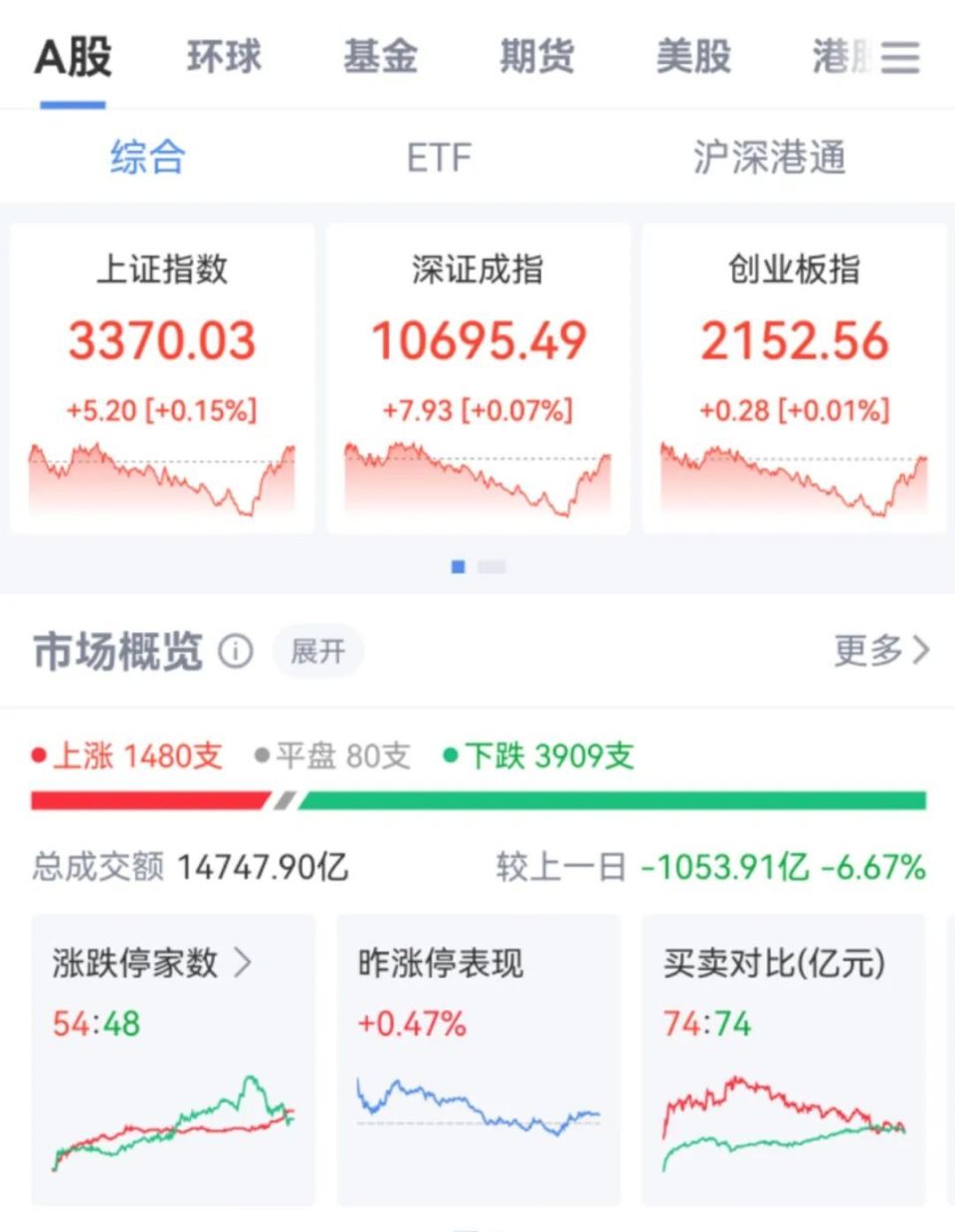Viewport: 955px width, 1232px height.
Task: View the 深证成指 index card
Action: coord(477,378)
